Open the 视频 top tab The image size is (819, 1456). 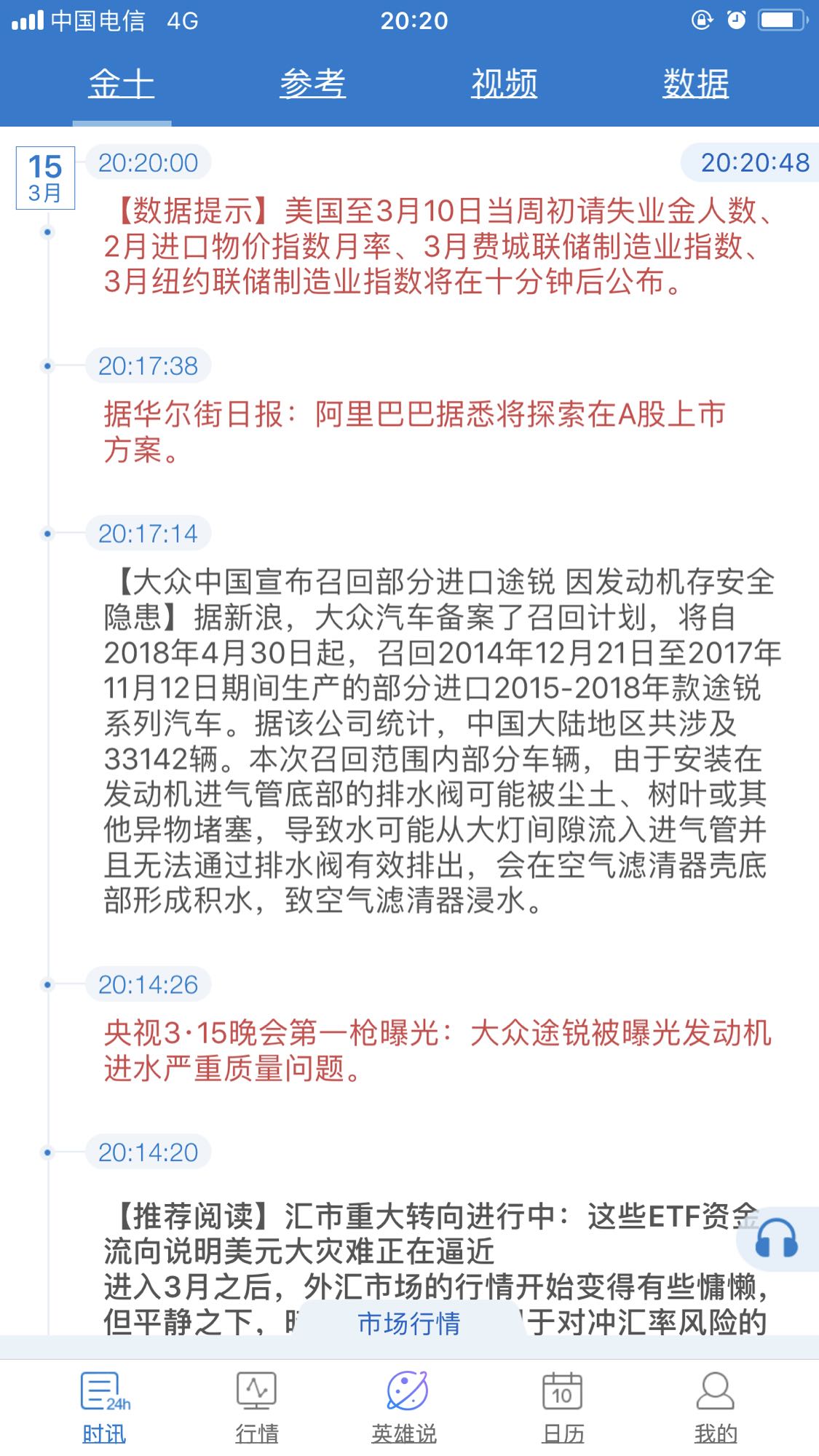(x=504, y=84)
